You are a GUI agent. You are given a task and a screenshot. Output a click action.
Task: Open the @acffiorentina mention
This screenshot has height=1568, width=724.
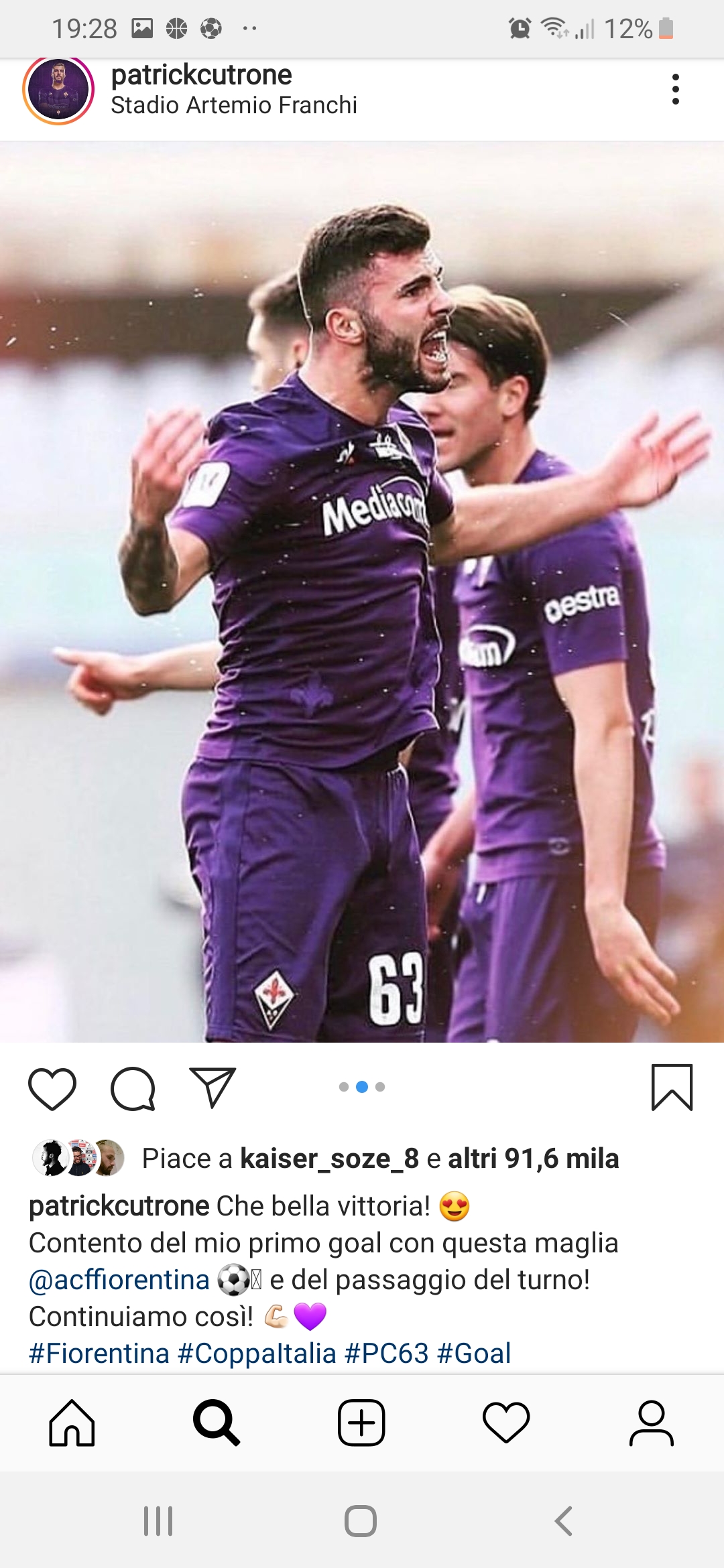(x=119, y=1280)
